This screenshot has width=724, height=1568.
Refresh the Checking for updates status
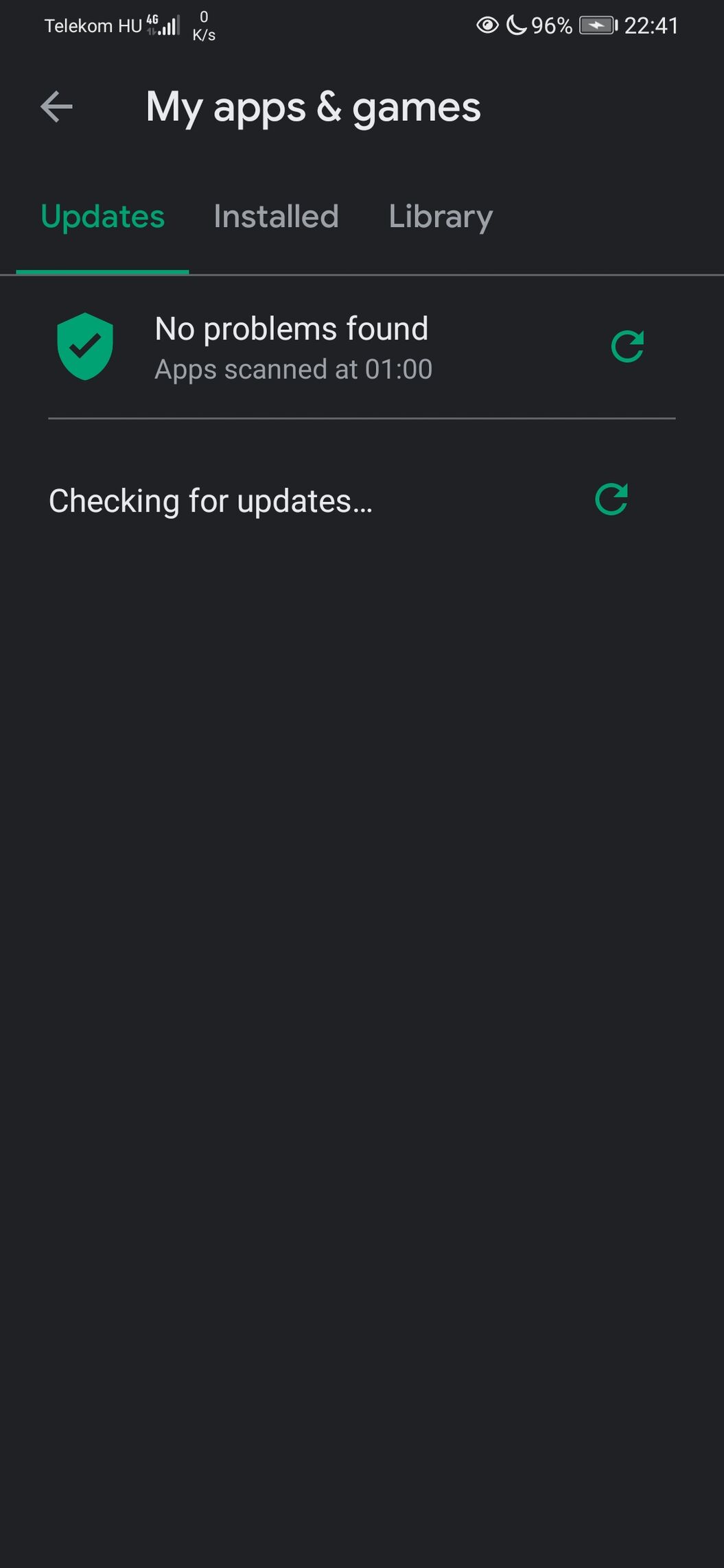[x=611, y=499]
